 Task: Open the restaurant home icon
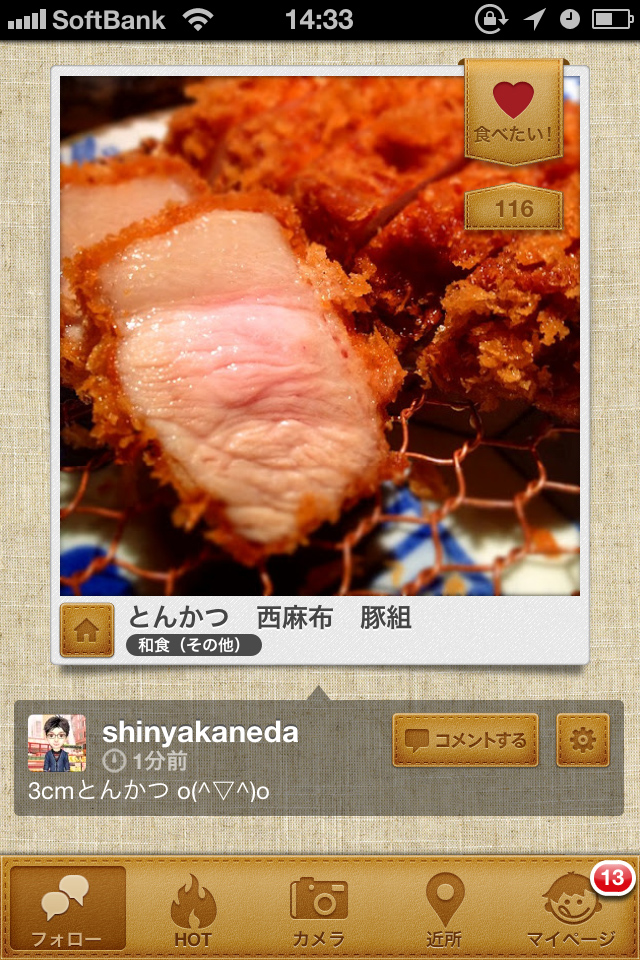(86, 630)
